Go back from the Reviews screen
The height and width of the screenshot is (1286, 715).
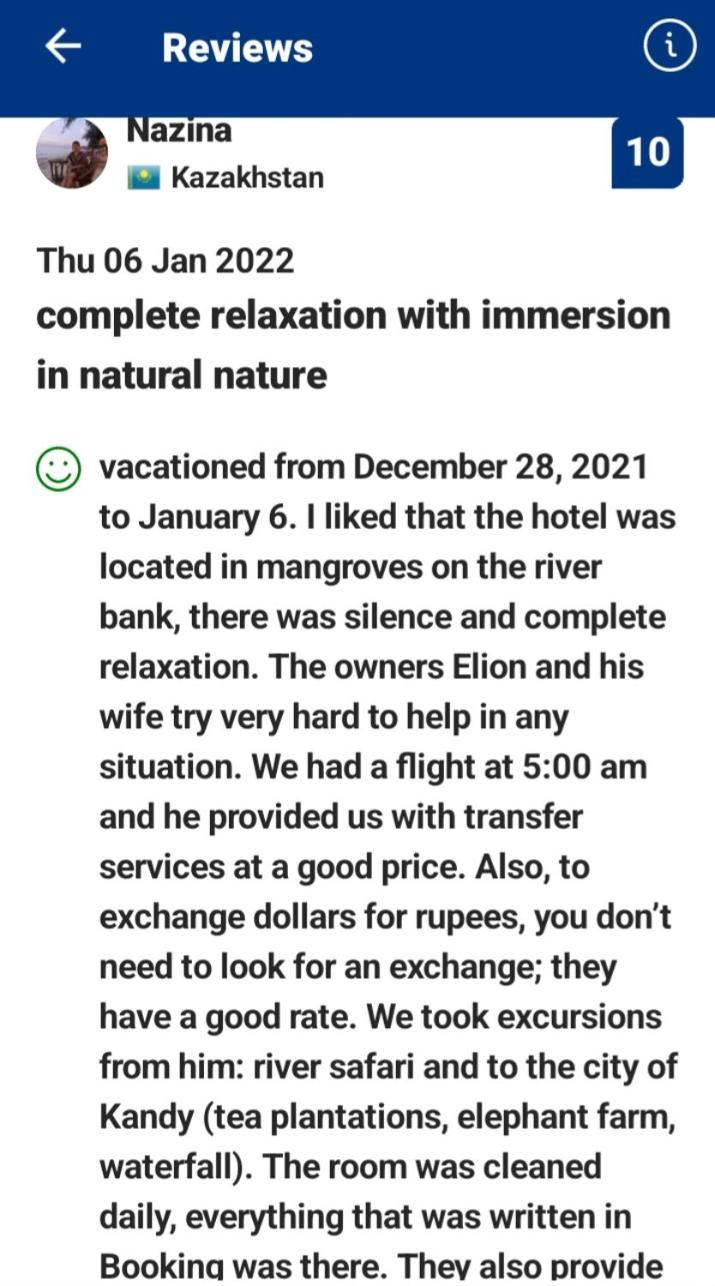[62, 46]
